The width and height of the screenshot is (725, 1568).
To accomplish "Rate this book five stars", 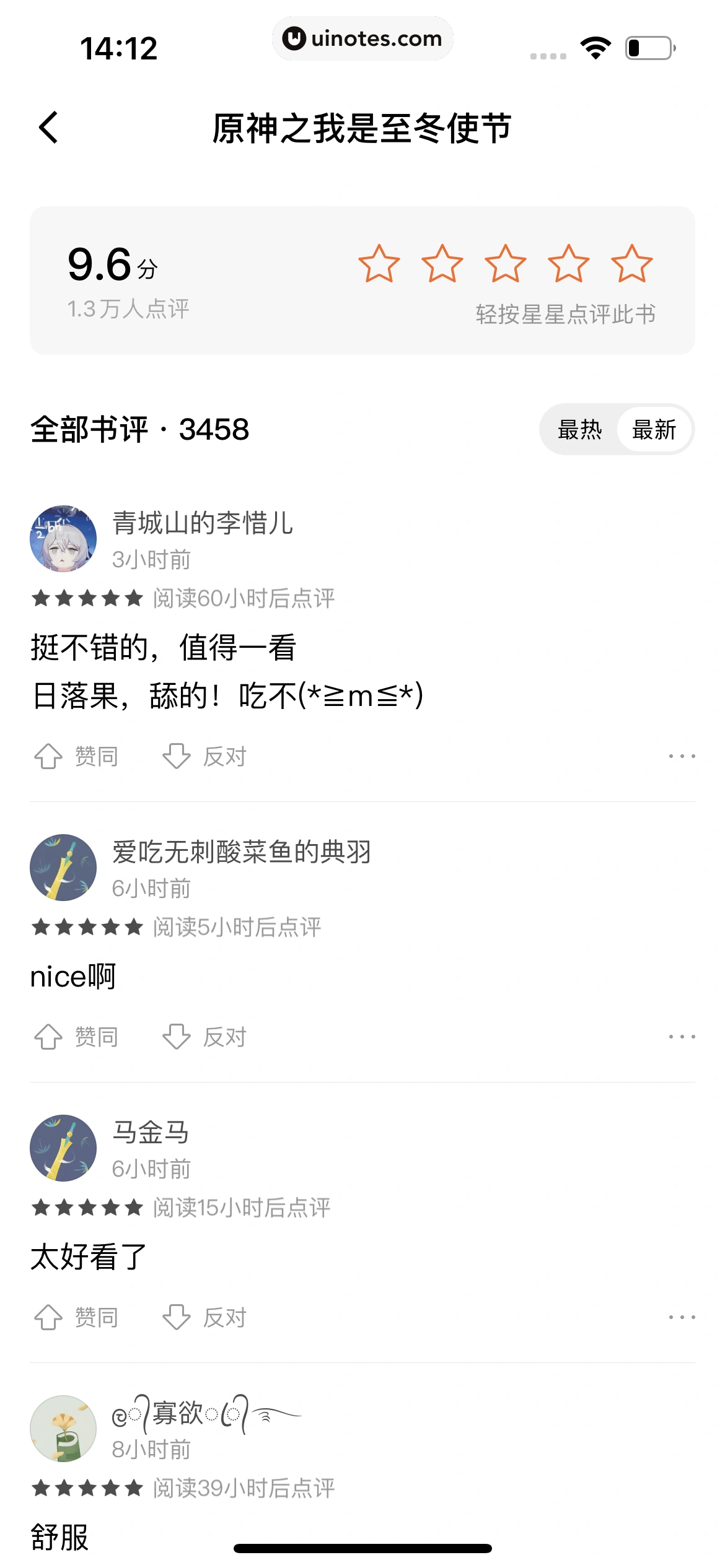I will pyautogui.click(x=631, y=264).
